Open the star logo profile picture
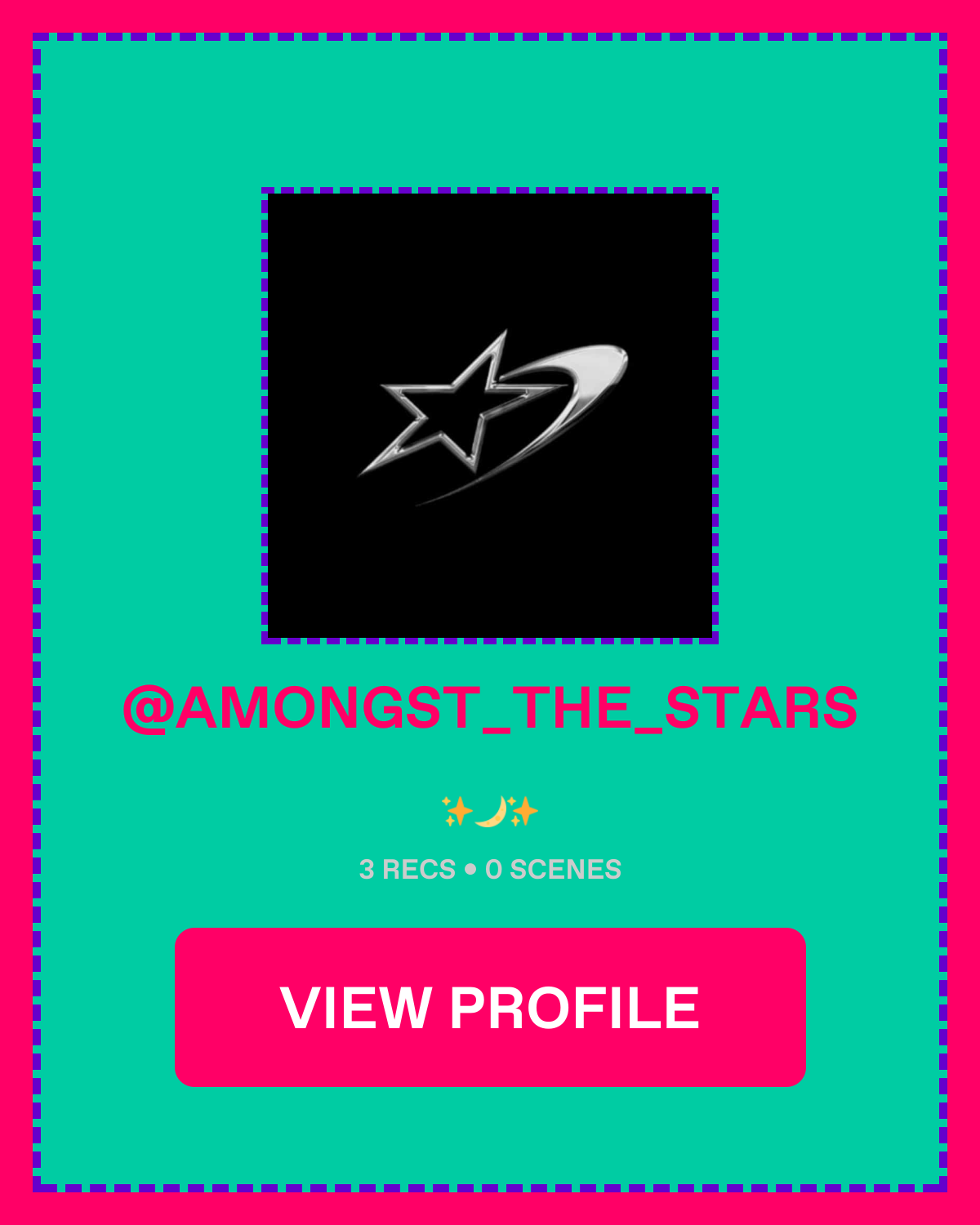 490,416
